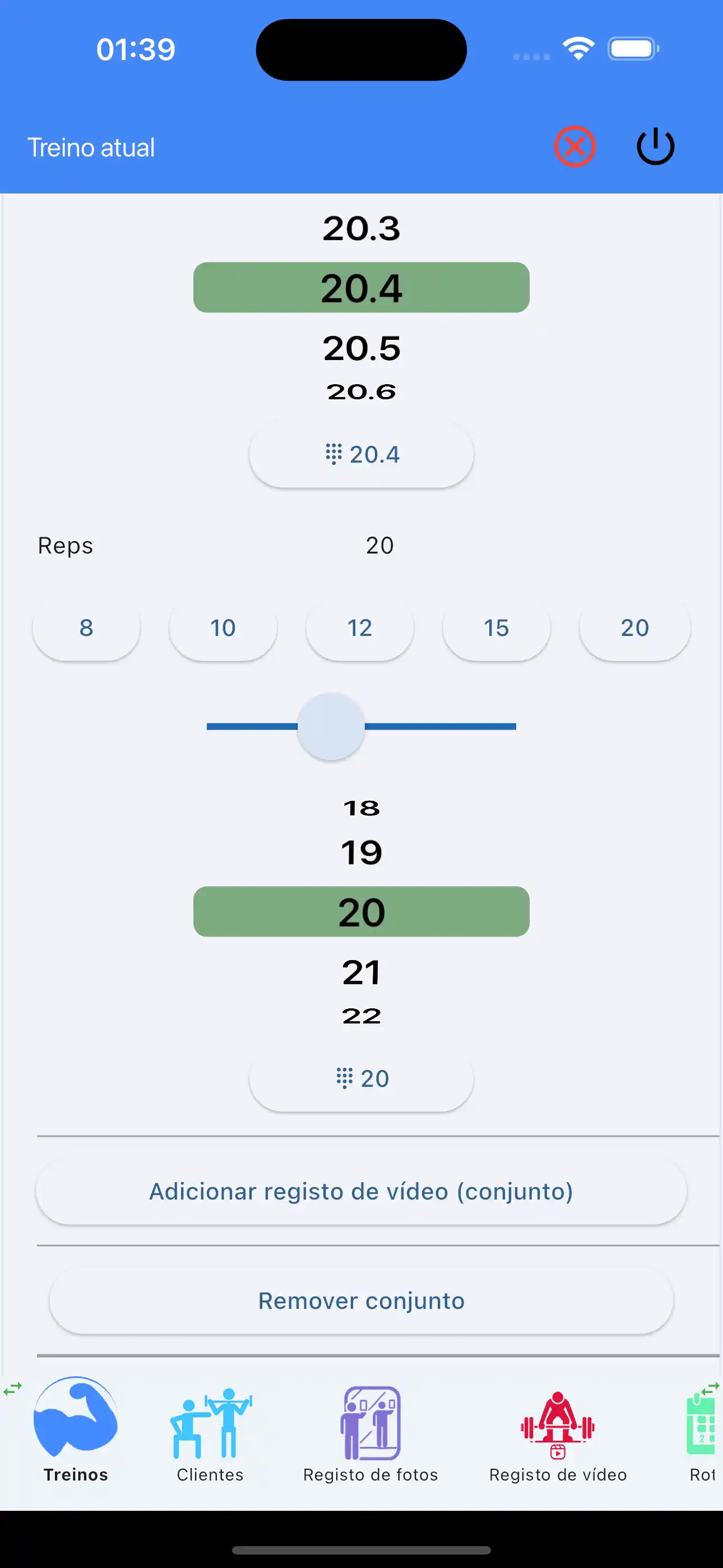
Task: Switch to the Clientes tab
Action: click(x=210, y=1435)
